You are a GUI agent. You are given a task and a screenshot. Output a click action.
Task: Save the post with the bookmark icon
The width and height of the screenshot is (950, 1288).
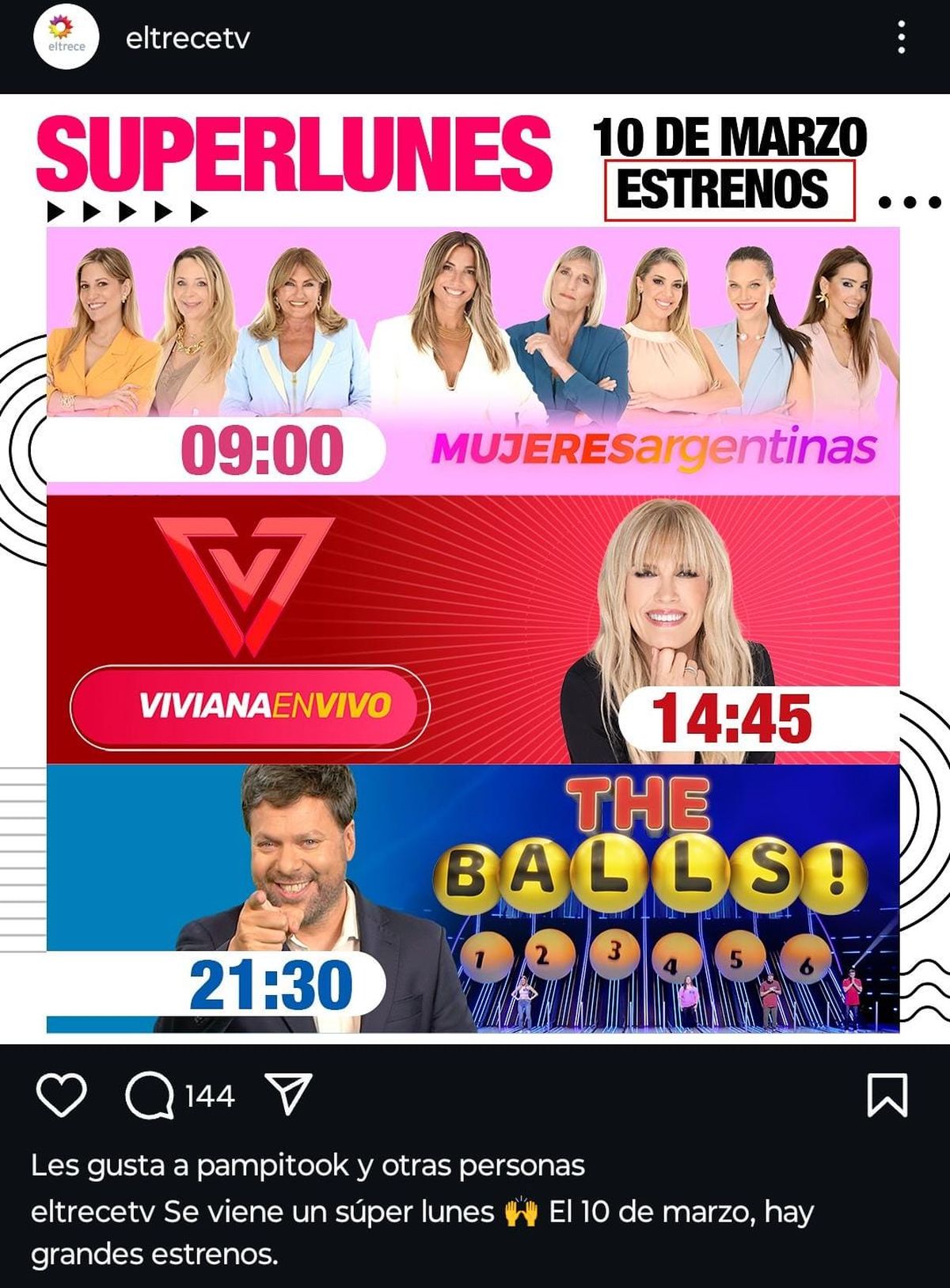887,1096
